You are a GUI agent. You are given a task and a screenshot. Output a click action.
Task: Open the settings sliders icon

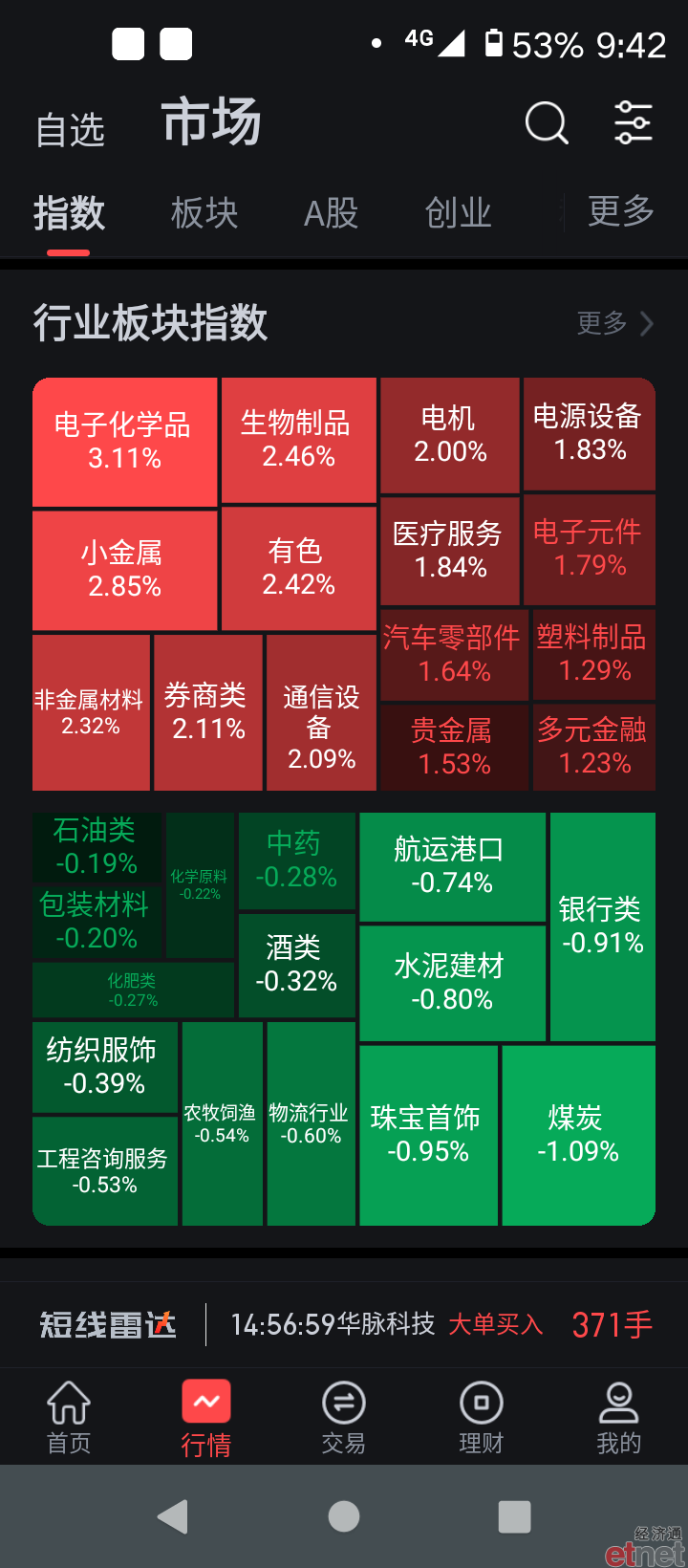[x=633, y=123]
